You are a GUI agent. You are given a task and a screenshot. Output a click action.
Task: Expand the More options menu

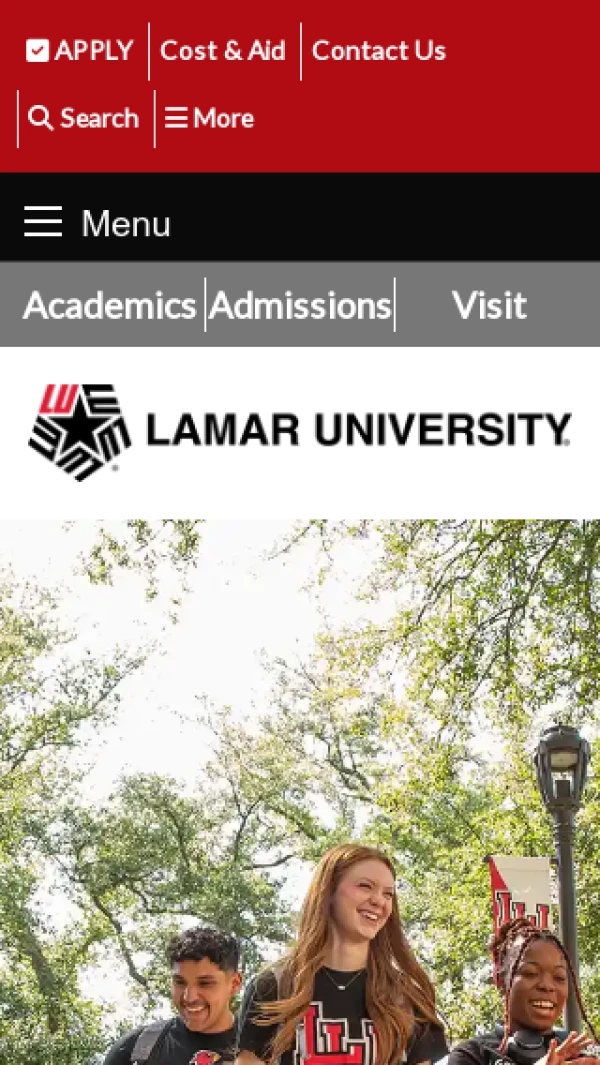(x=209, y=118)
